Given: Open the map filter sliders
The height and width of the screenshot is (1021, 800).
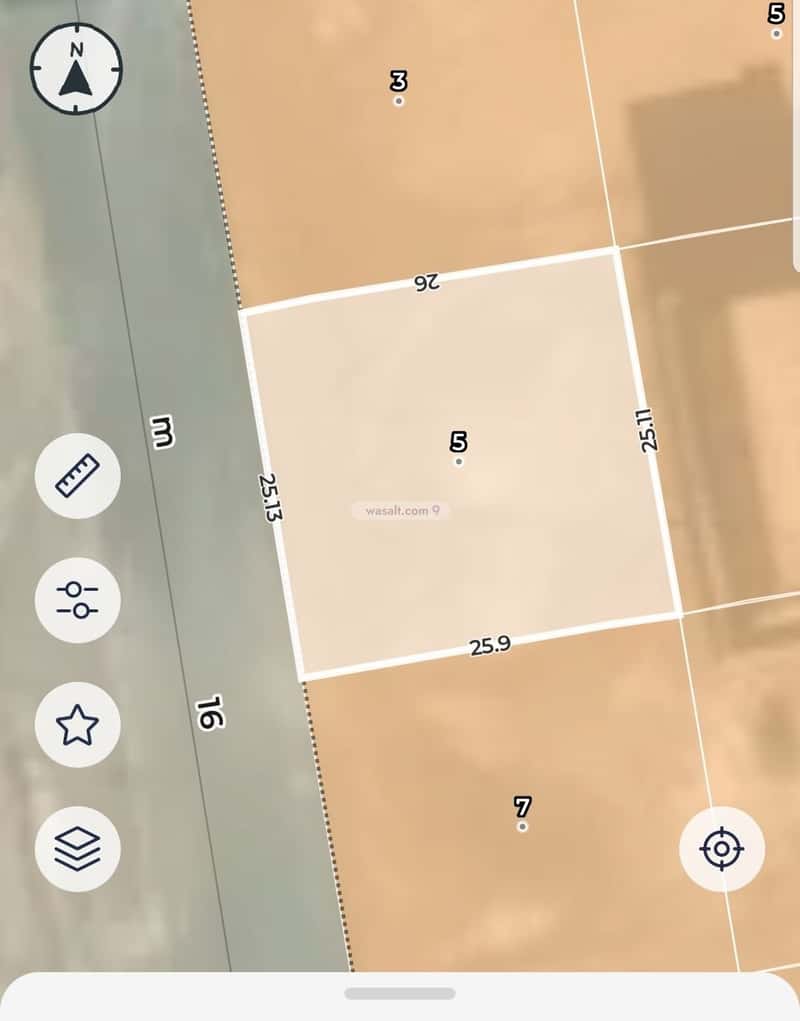Looking at the screenshot, I should pyautogui.click(x=78, y=600).
